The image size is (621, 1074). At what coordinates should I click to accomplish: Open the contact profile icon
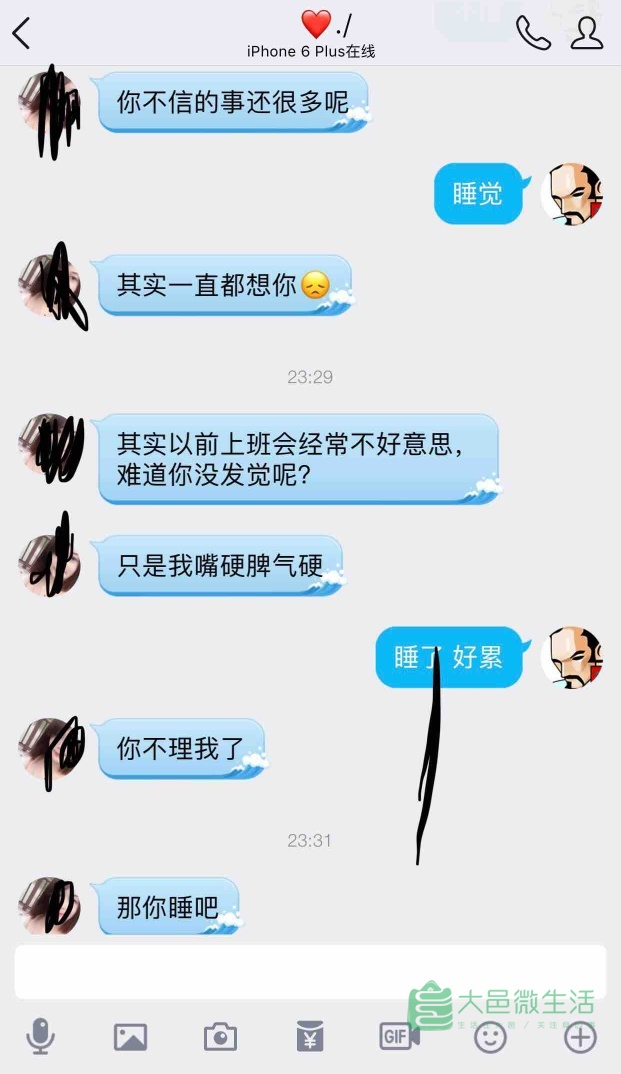pos(587,33)
